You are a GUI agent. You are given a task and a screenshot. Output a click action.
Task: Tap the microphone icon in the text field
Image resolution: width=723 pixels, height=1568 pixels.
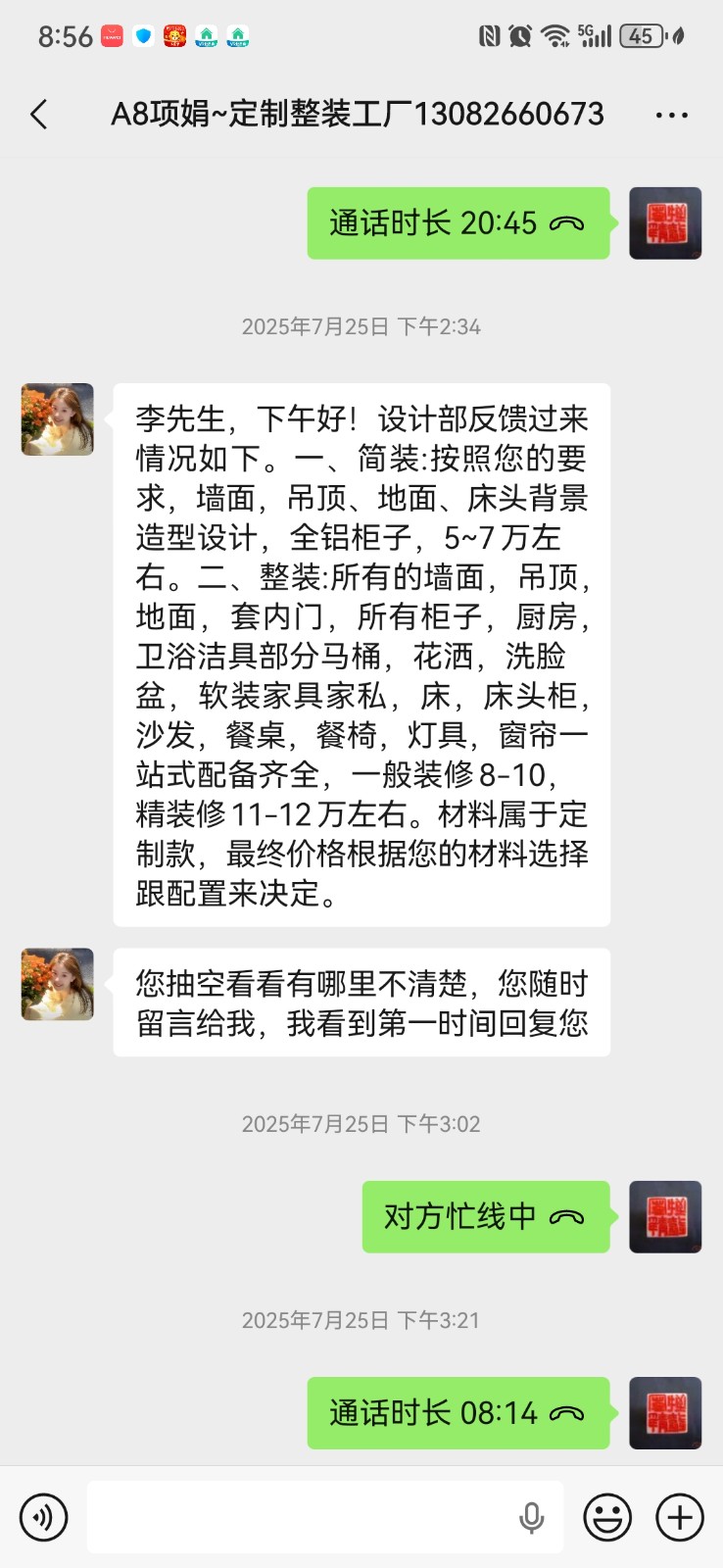[x=531, y=1517]
